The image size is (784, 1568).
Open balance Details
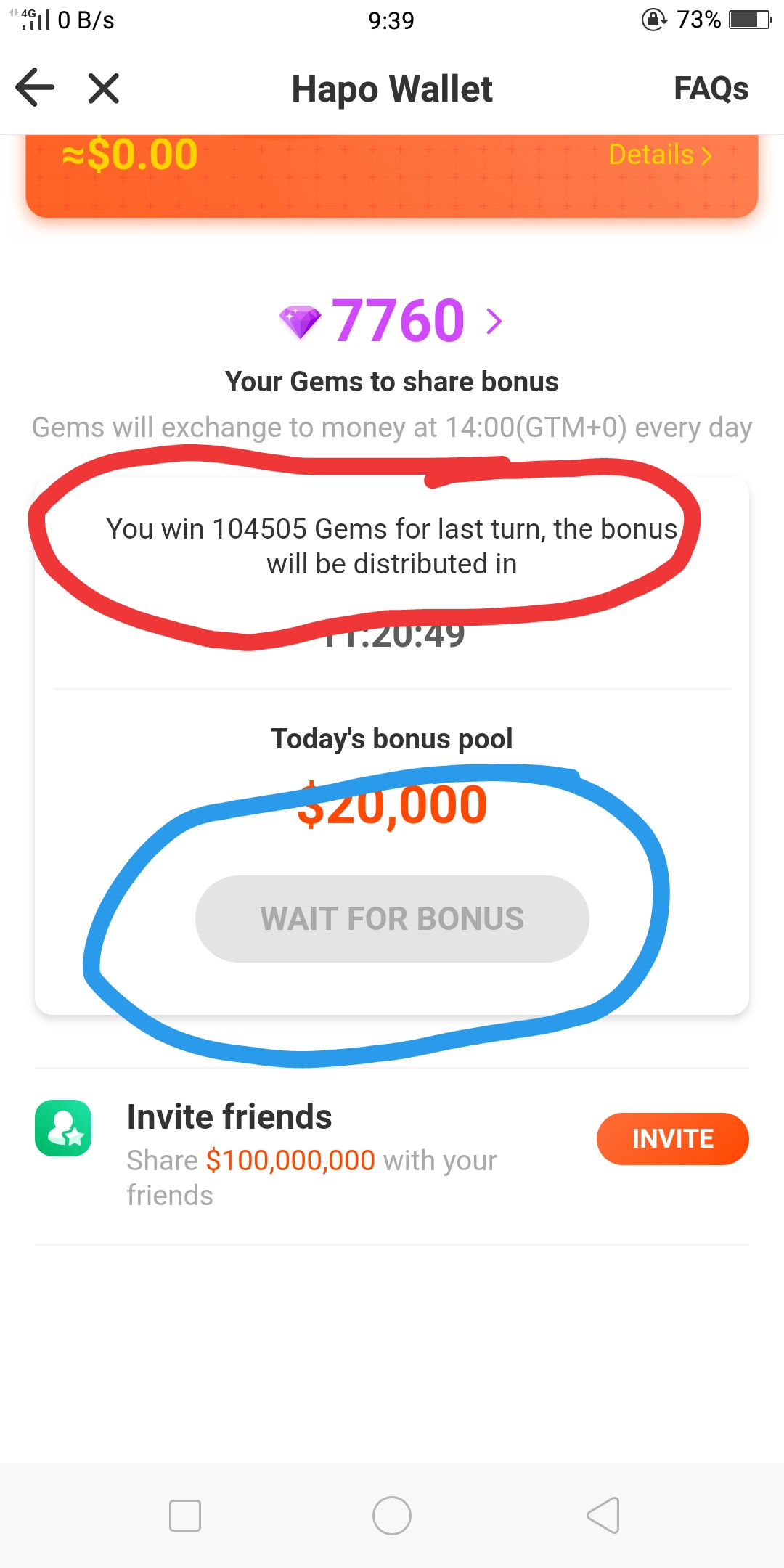click(659, 155)
